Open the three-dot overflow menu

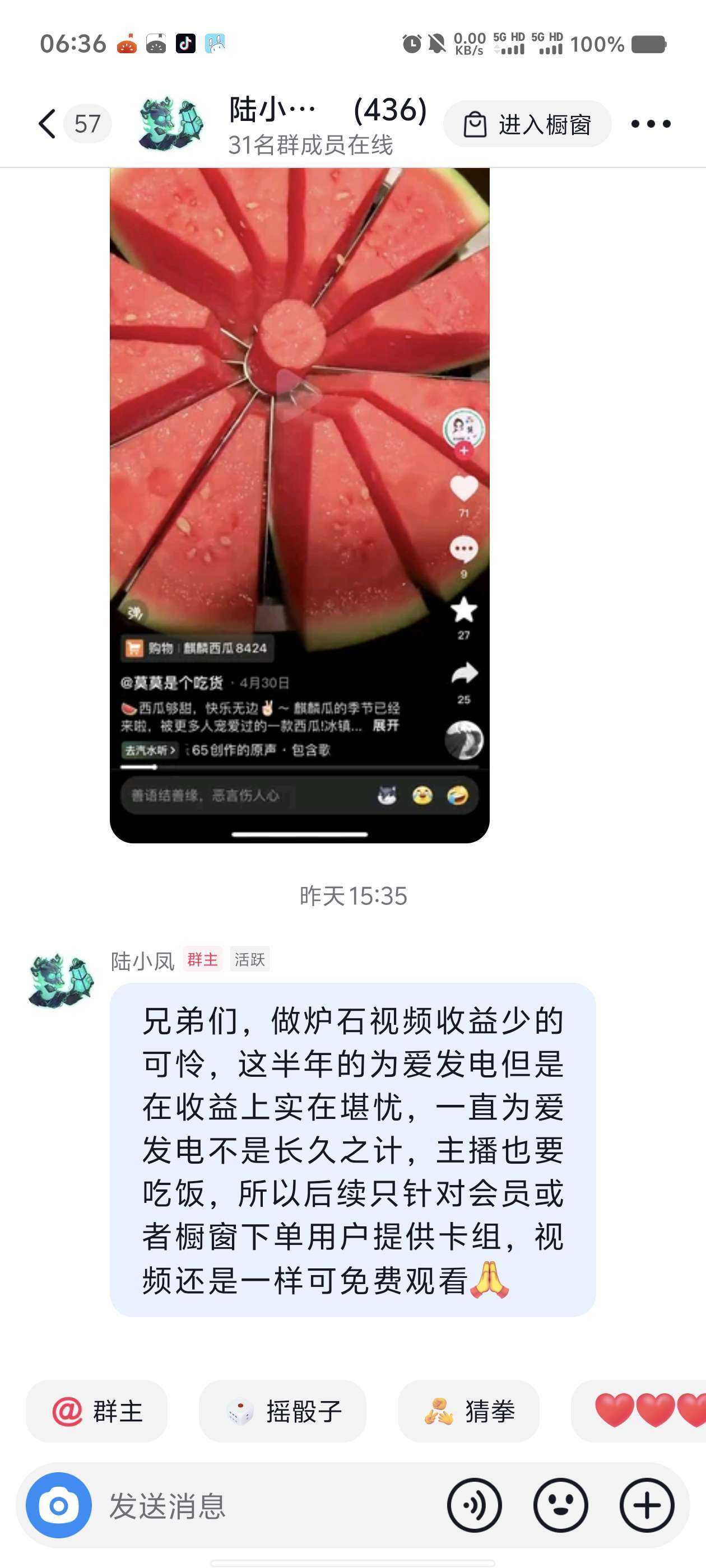651,124
